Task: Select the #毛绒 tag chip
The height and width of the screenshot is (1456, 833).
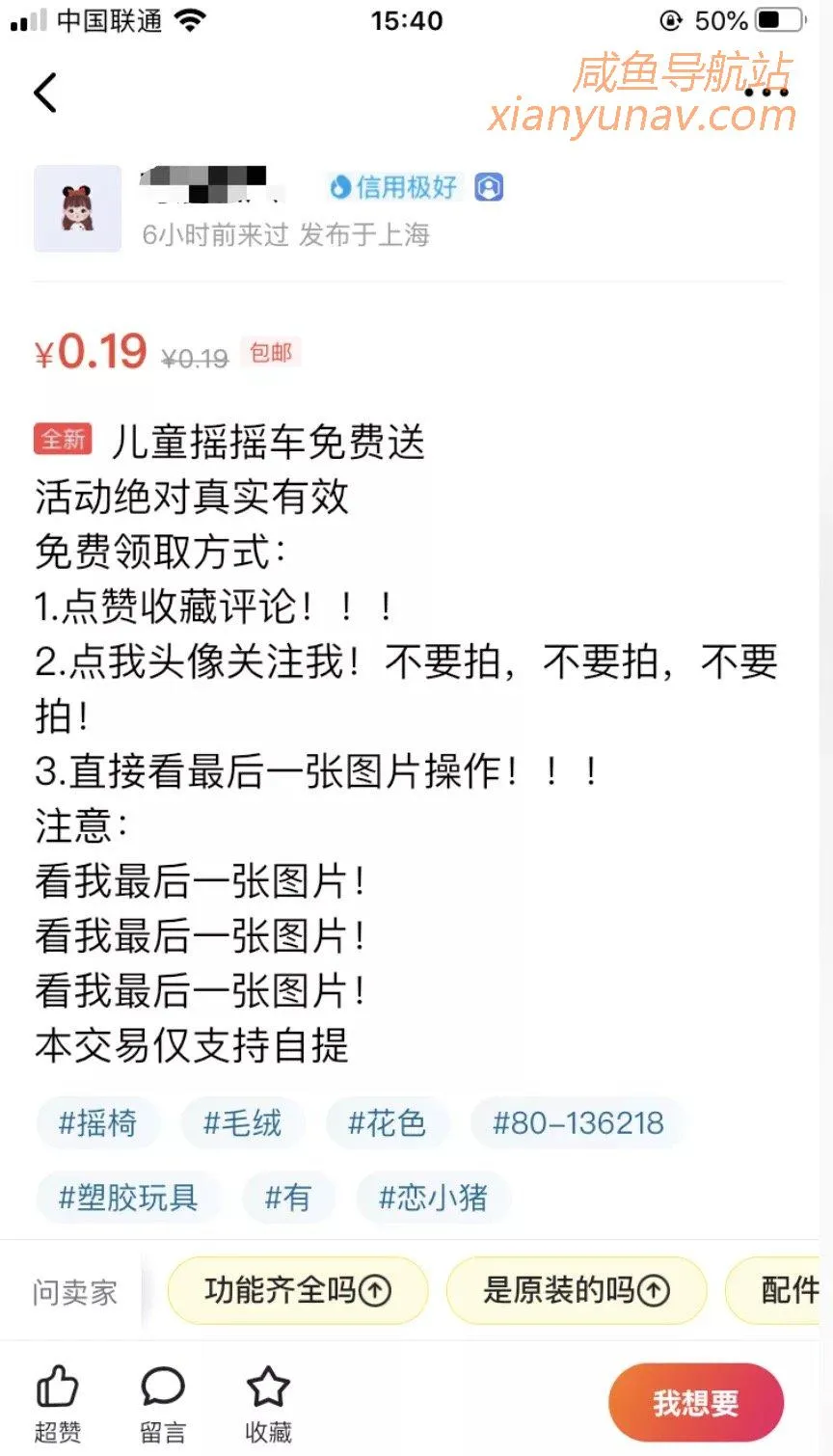Action: (x=242, y=1123)
